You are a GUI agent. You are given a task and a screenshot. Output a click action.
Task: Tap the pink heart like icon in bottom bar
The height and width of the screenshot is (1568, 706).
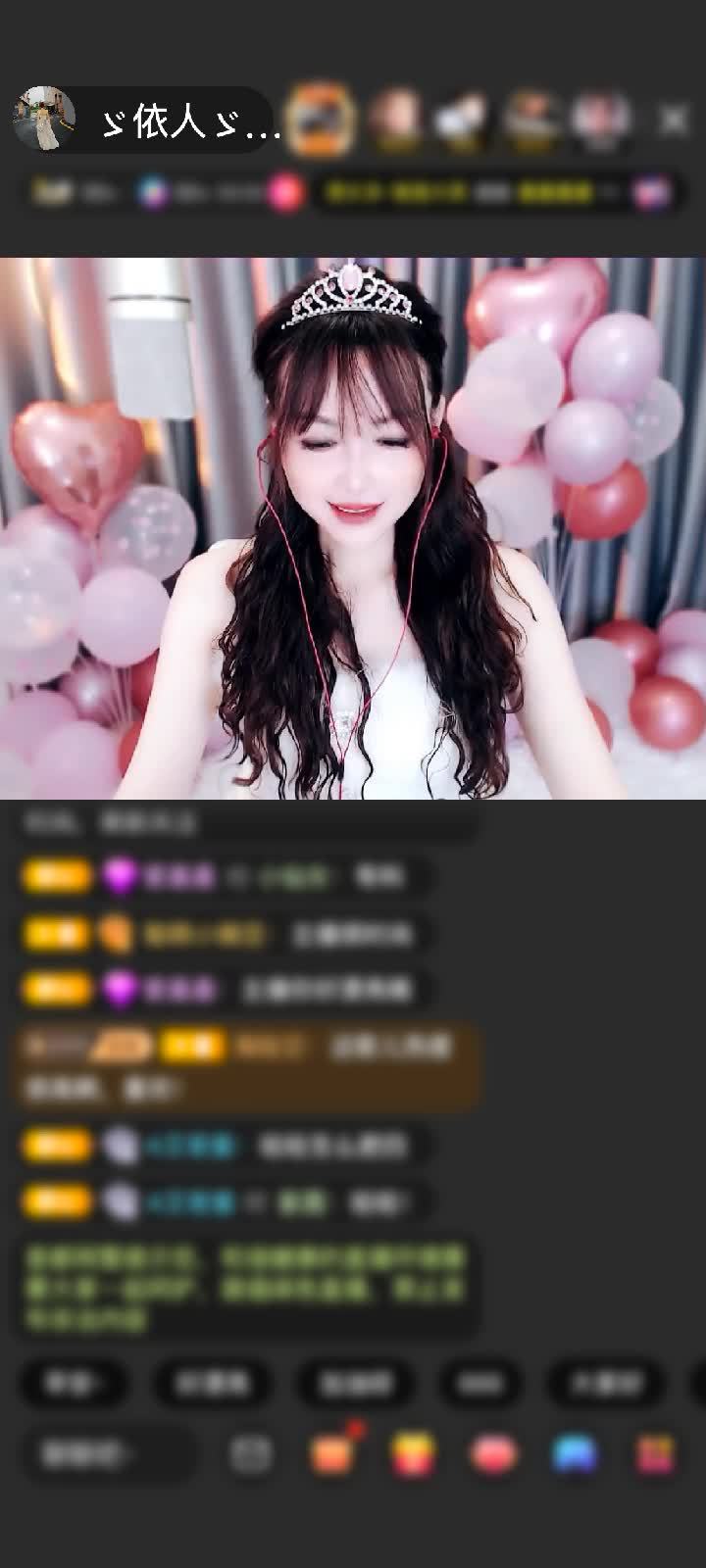[x=495, y=1454]
